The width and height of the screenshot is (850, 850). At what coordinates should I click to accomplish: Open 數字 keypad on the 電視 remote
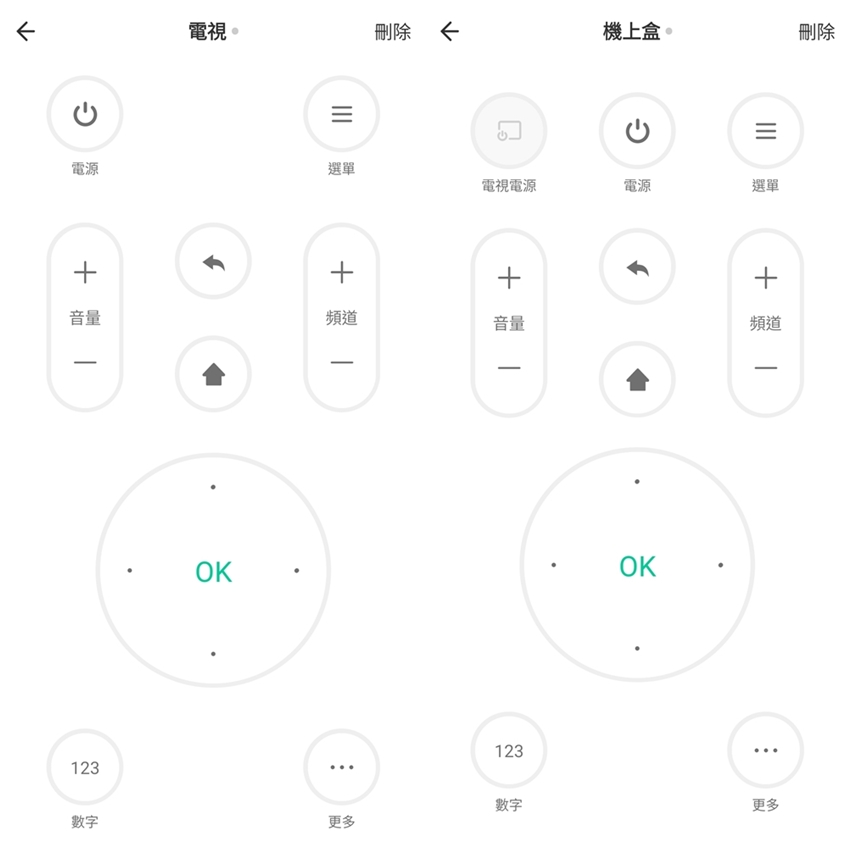(85, 768)
